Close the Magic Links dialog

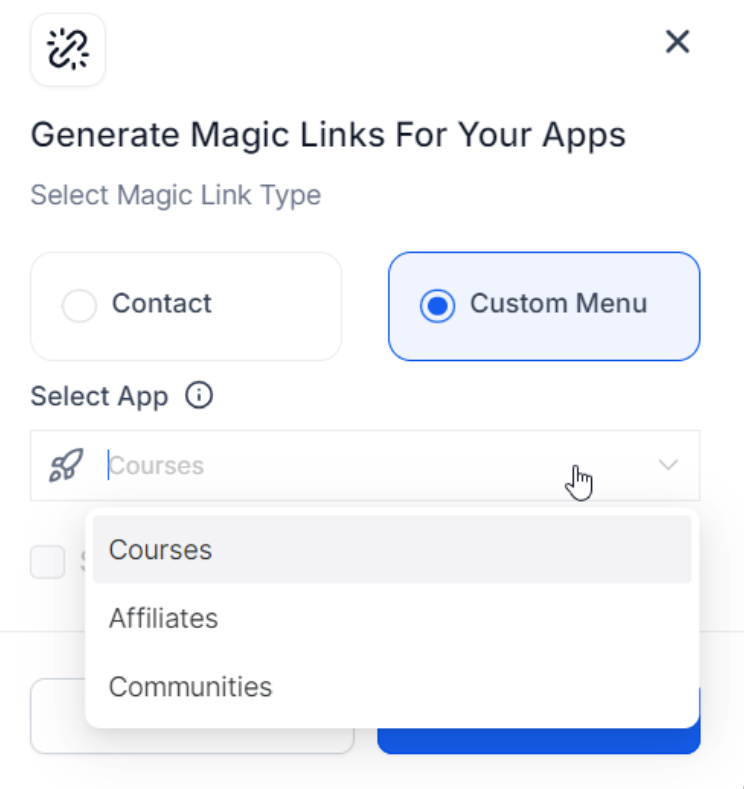click(678, 42)
